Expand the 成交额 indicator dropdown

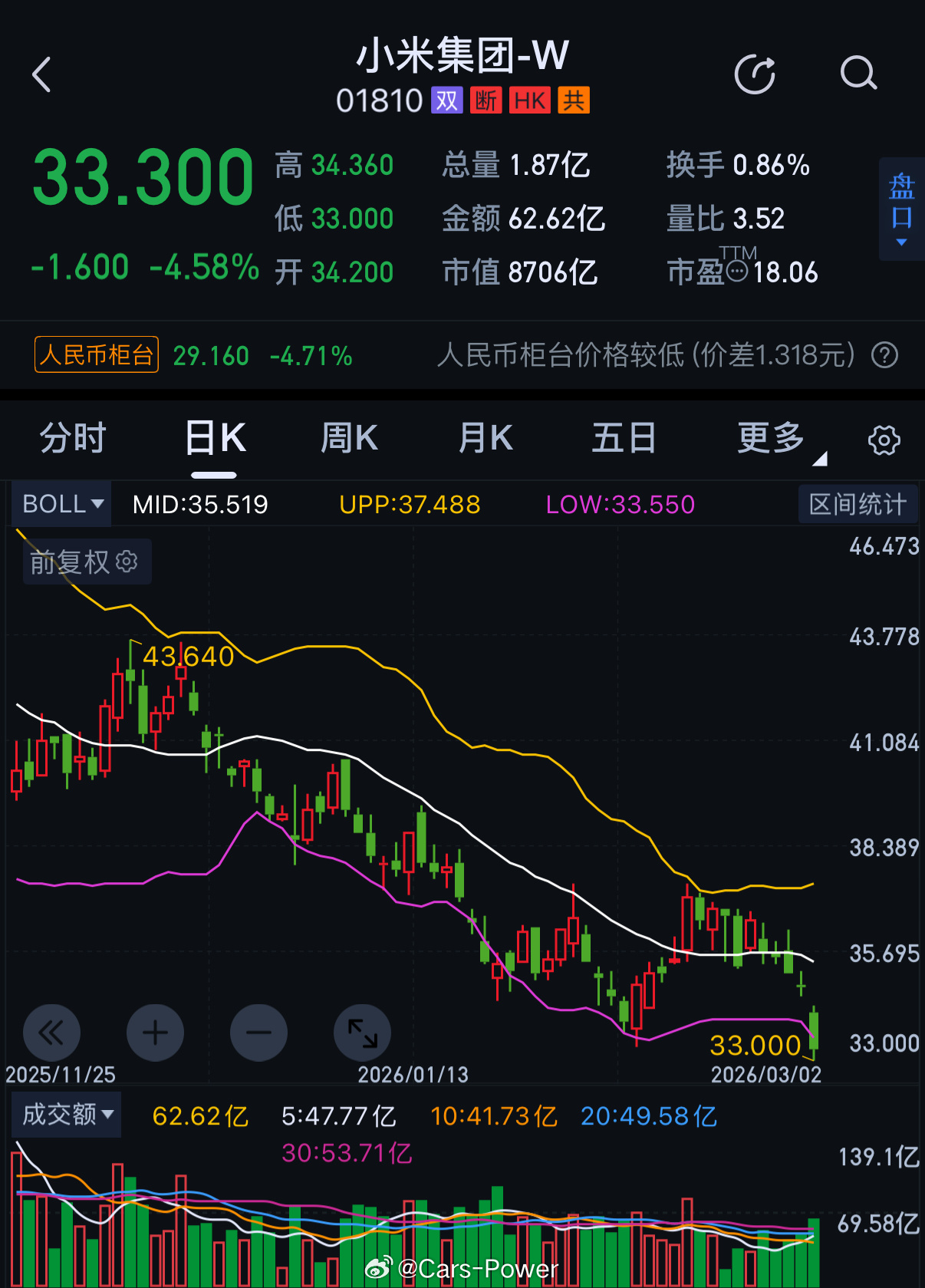pyautogui.click(x=66, y=1115)
